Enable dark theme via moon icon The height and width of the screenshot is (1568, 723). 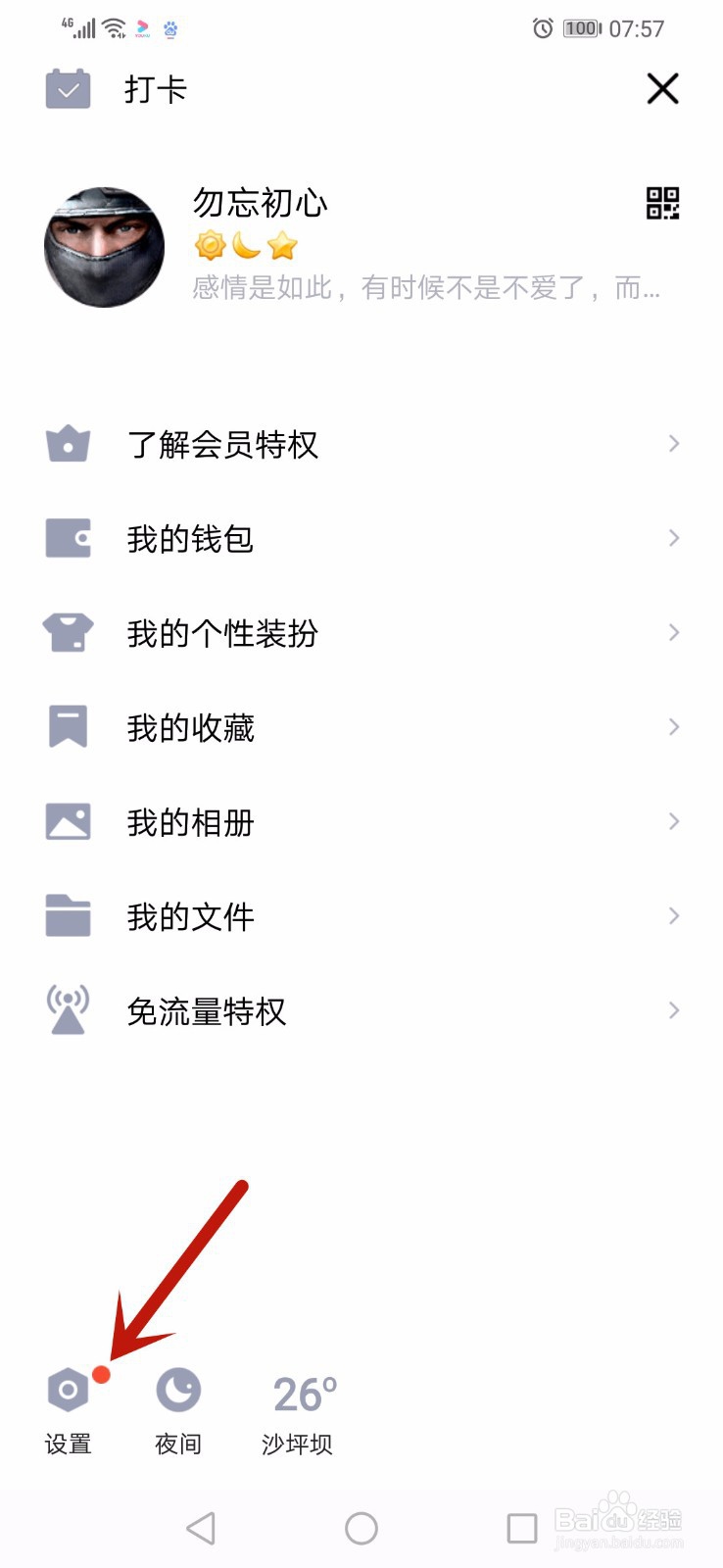tap(176, 1390)
